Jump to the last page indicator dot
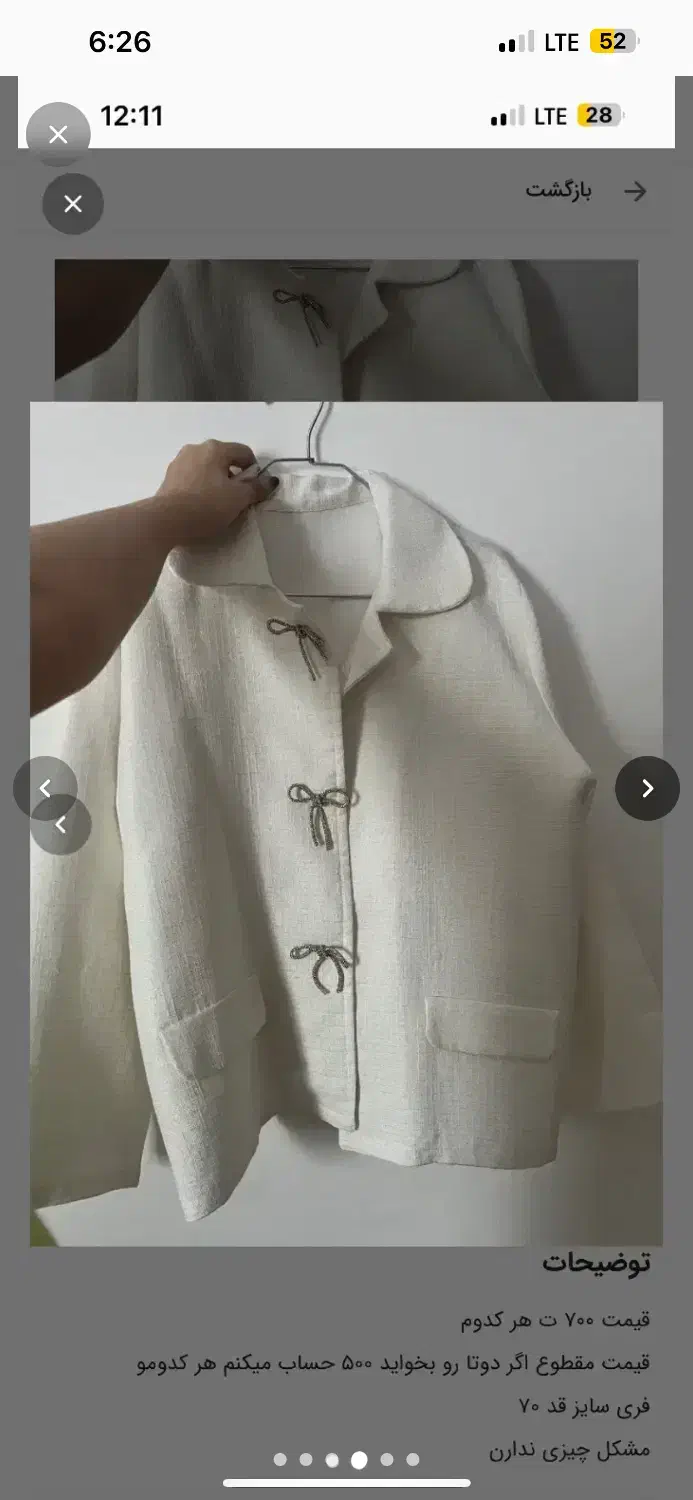The height and width of the screenshot is (1500, 693). pyautogui.click(x=413, y=1460)
